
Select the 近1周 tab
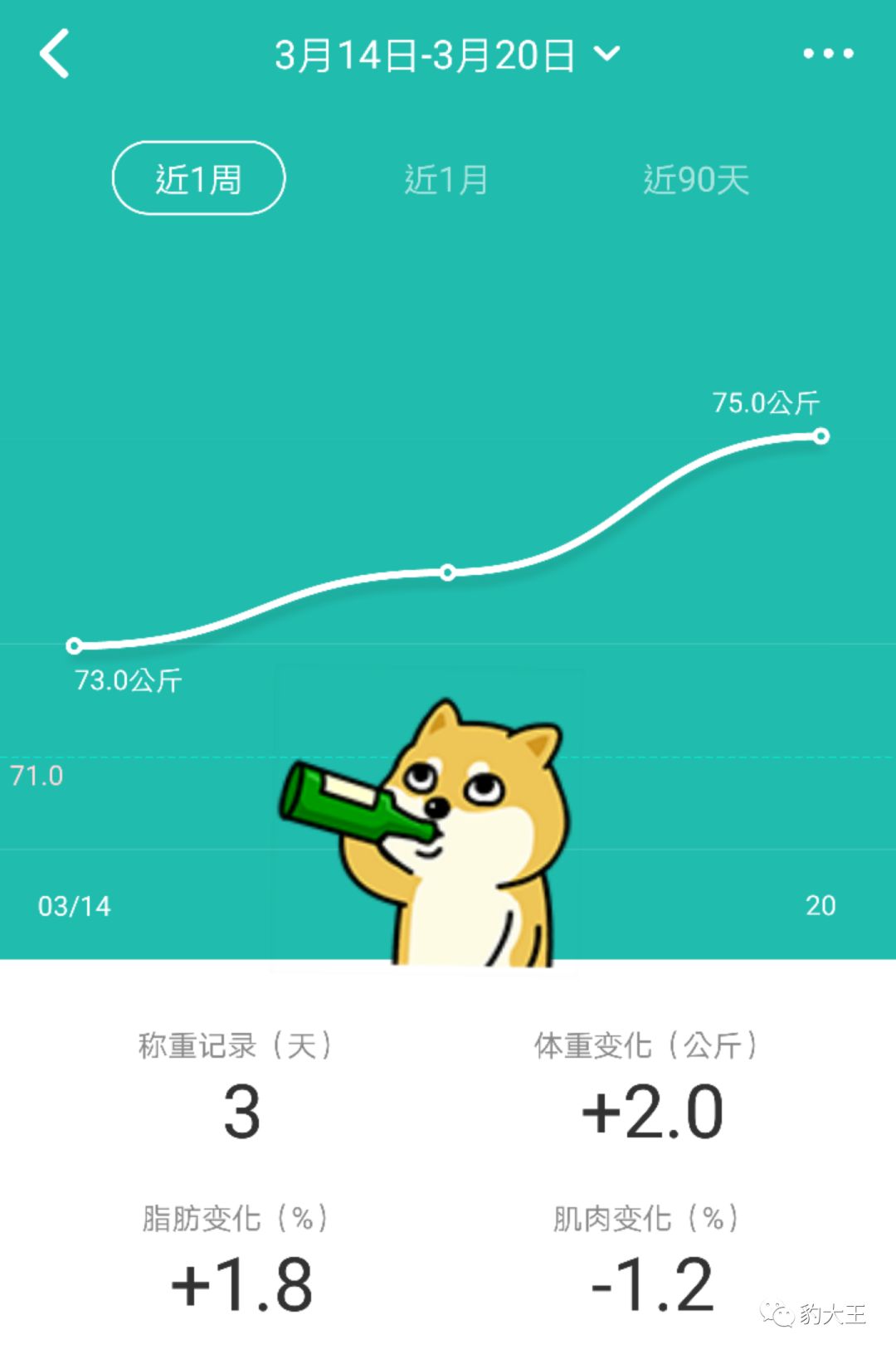(x=199, y=178)
